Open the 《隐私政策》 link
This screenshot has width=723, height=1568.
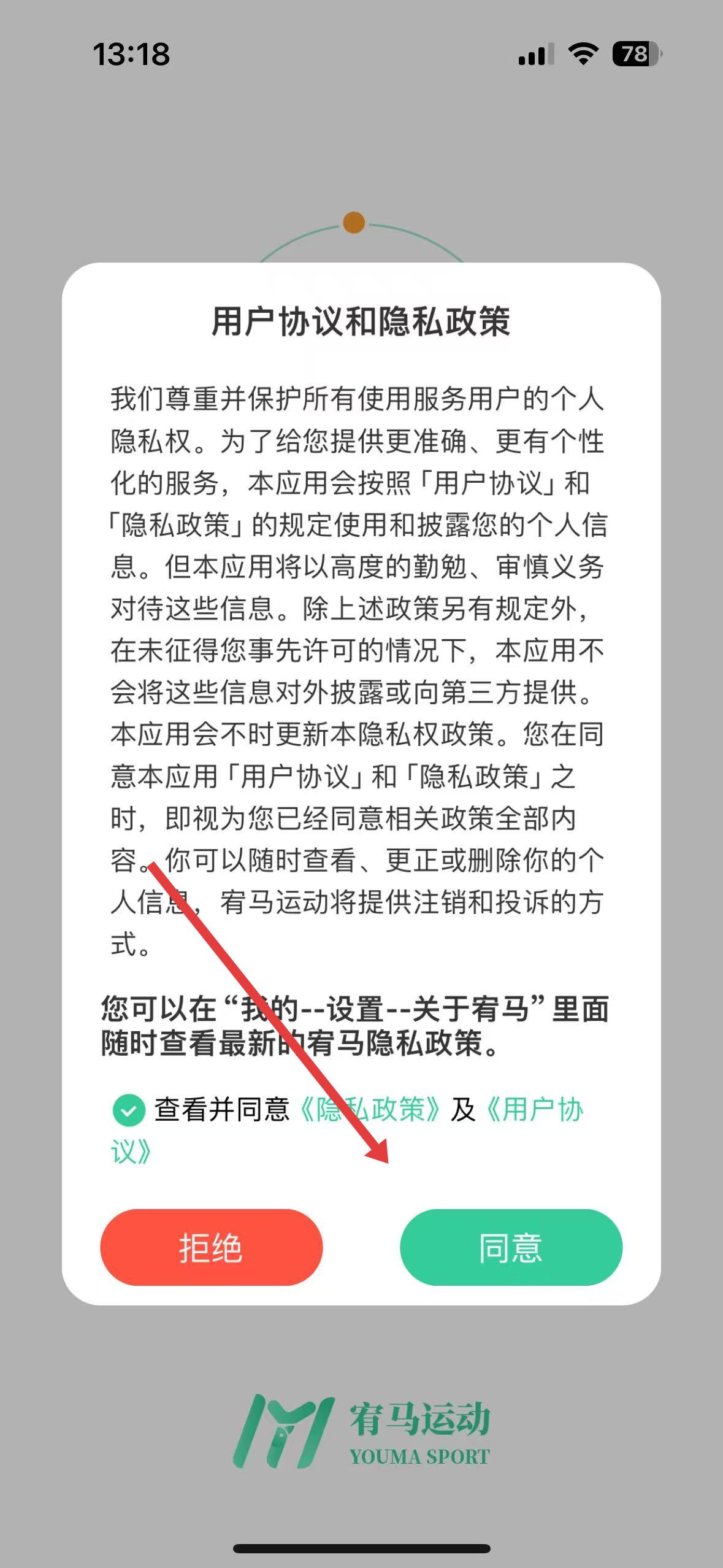[x=370, y=1109]
